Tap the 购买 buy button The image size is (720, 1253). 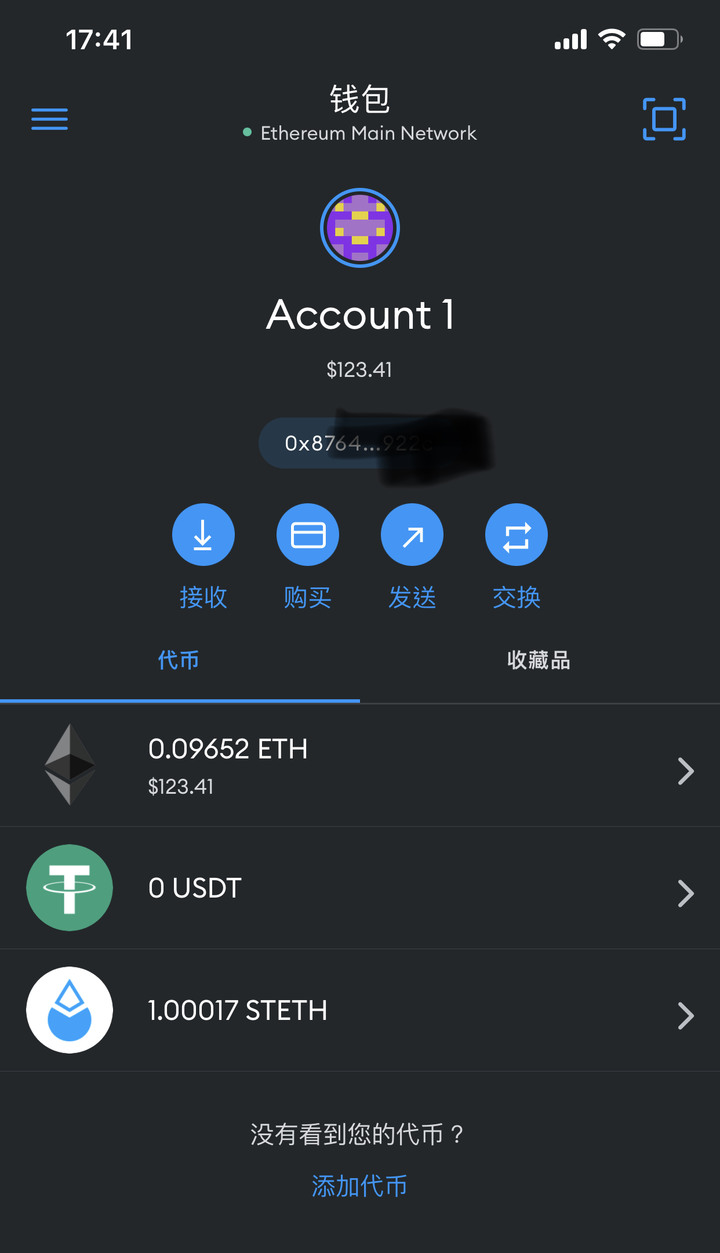(307, 536)
